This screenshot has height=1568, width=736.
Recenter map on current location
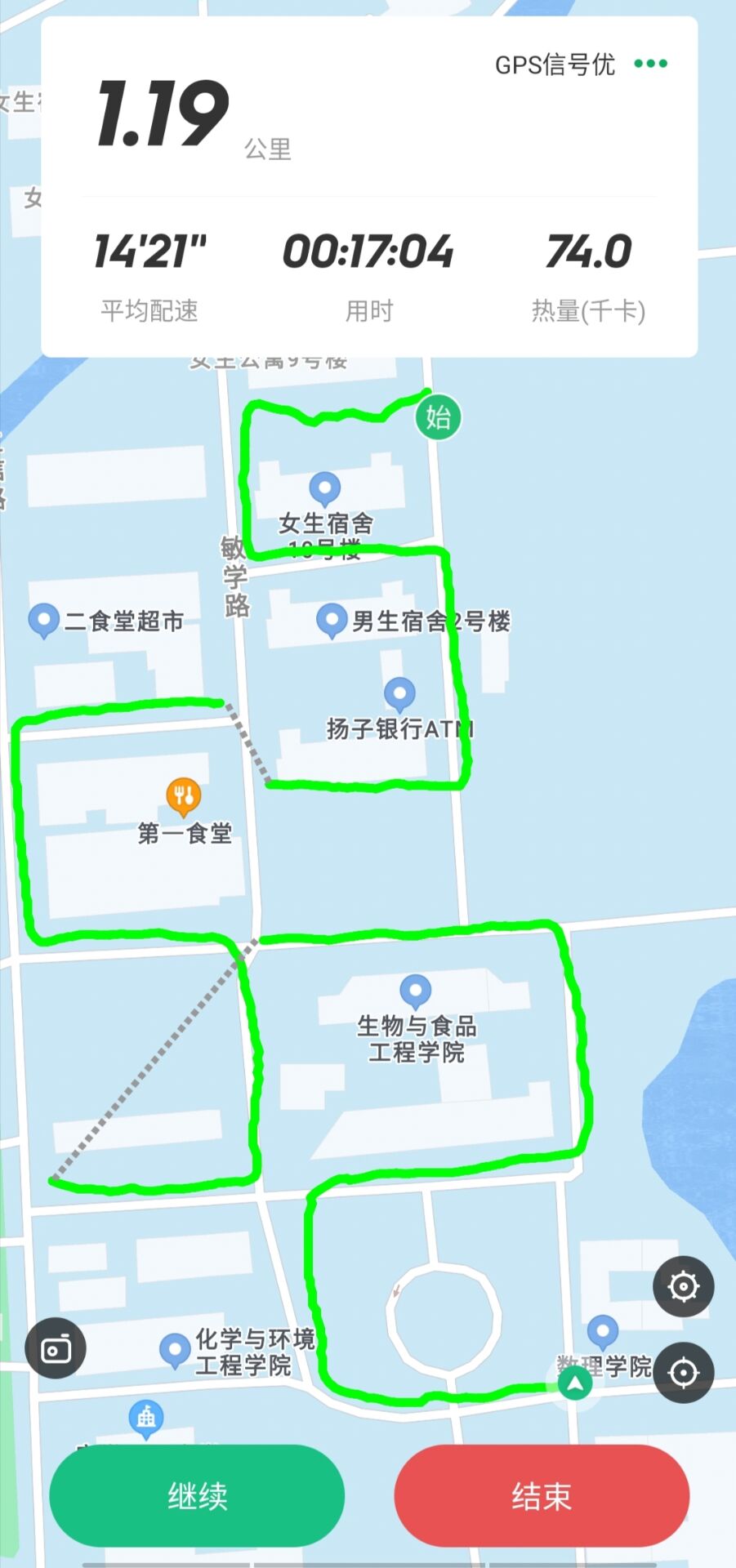683,1373
